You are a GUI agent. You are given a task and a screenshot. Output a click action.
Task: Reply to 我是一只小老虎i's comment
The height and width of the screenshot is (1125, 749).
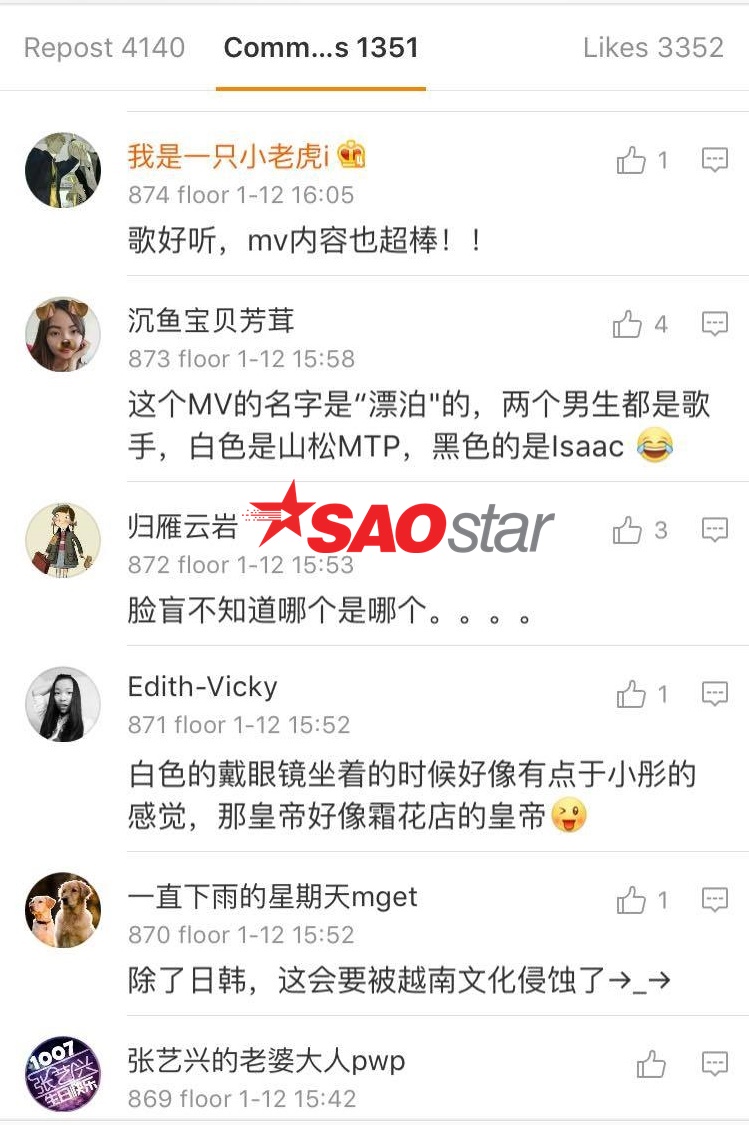(x=714, y=160)
